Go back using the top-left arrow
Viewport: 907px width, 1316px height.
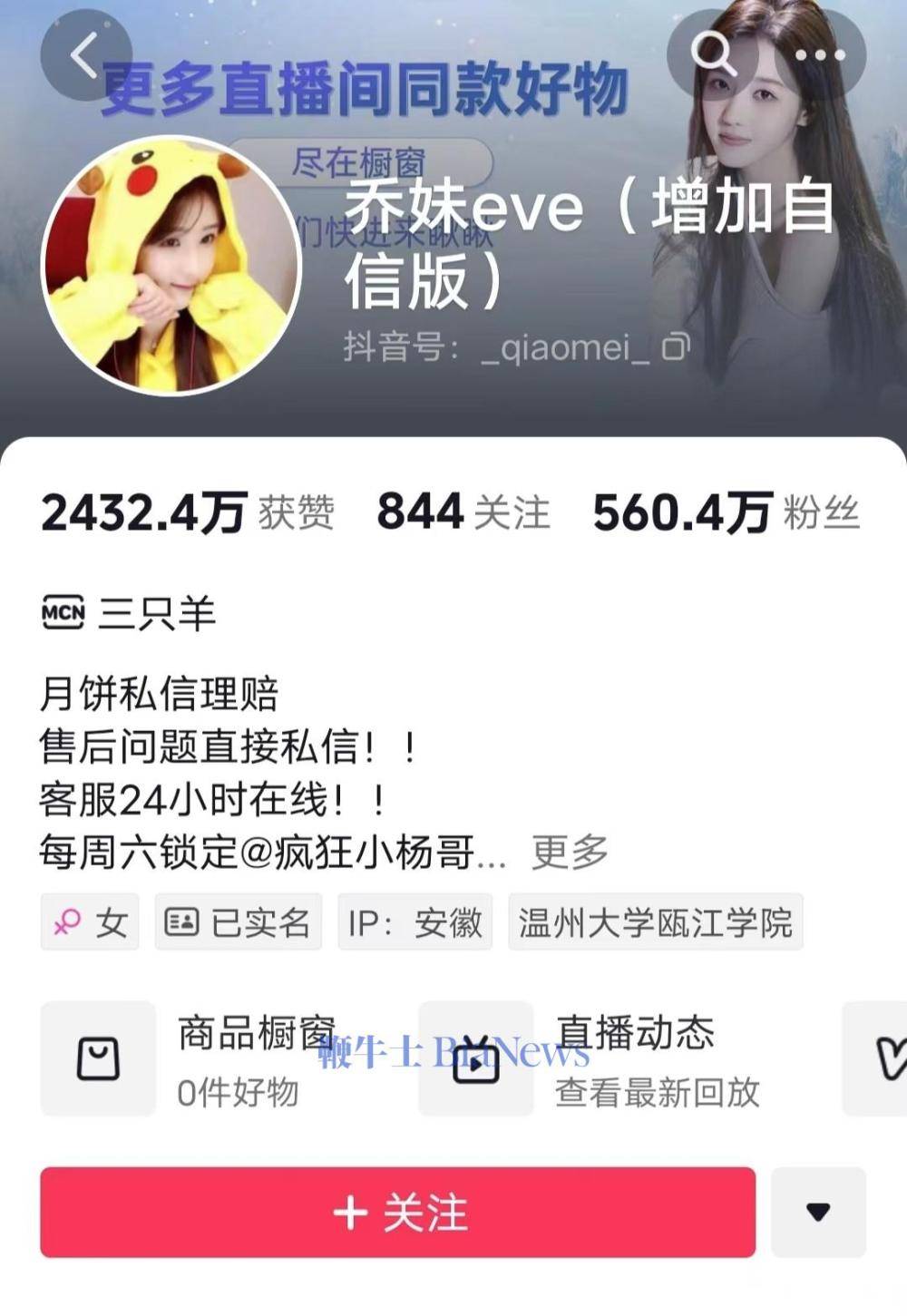click(84, 55)
